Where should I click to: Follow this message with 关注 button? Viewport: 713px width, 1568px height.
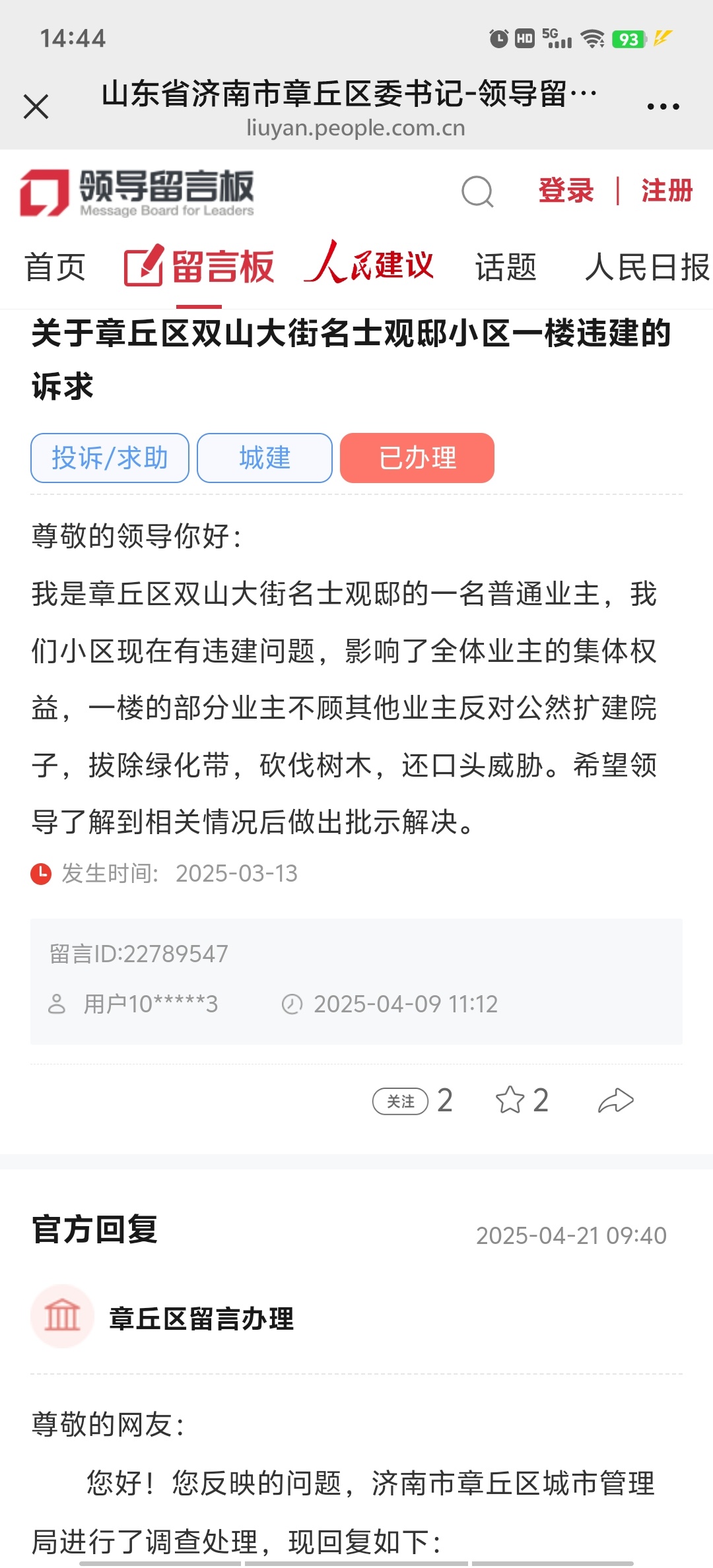(x=401, y=1101)
